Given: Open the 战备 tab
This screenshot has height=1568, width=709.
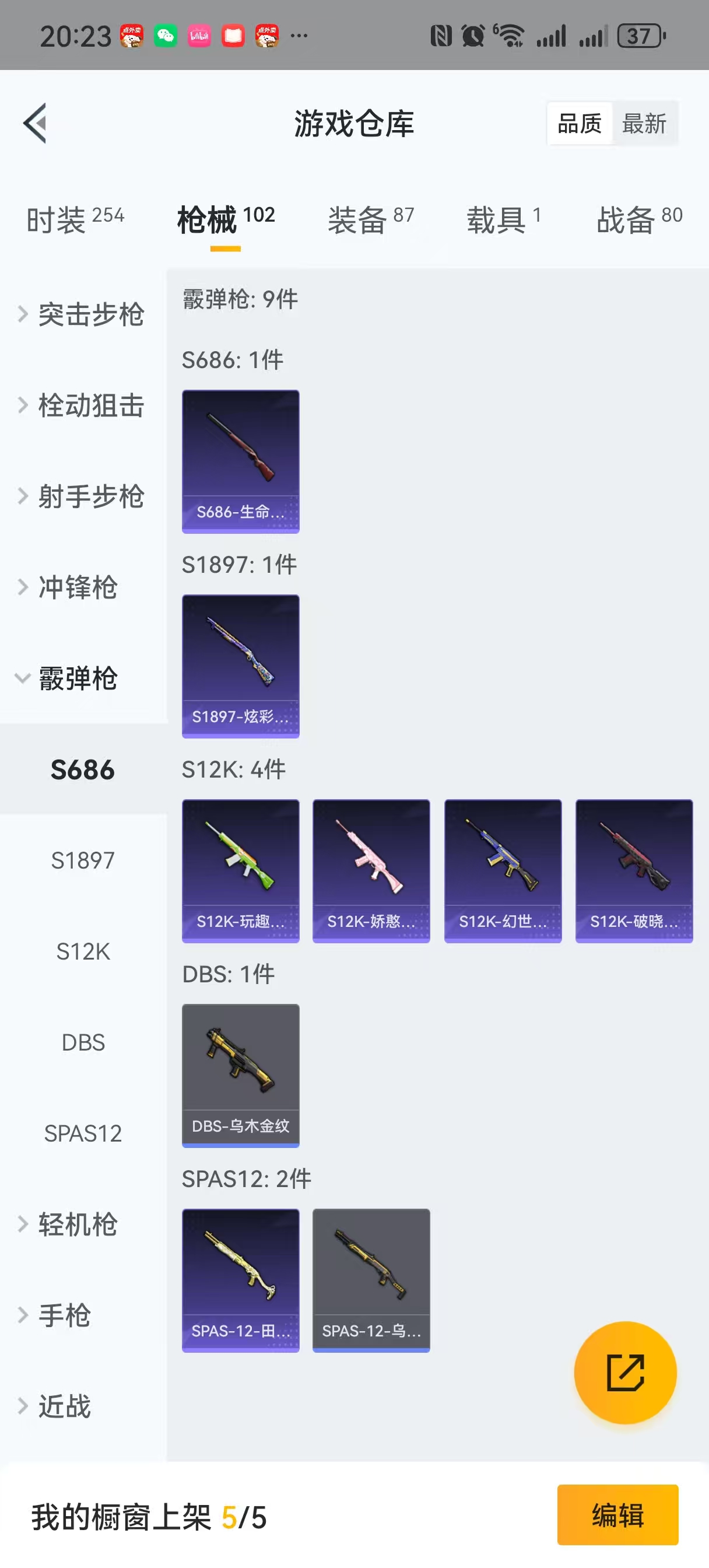Looking at the screenshot, I should (638, 219).
